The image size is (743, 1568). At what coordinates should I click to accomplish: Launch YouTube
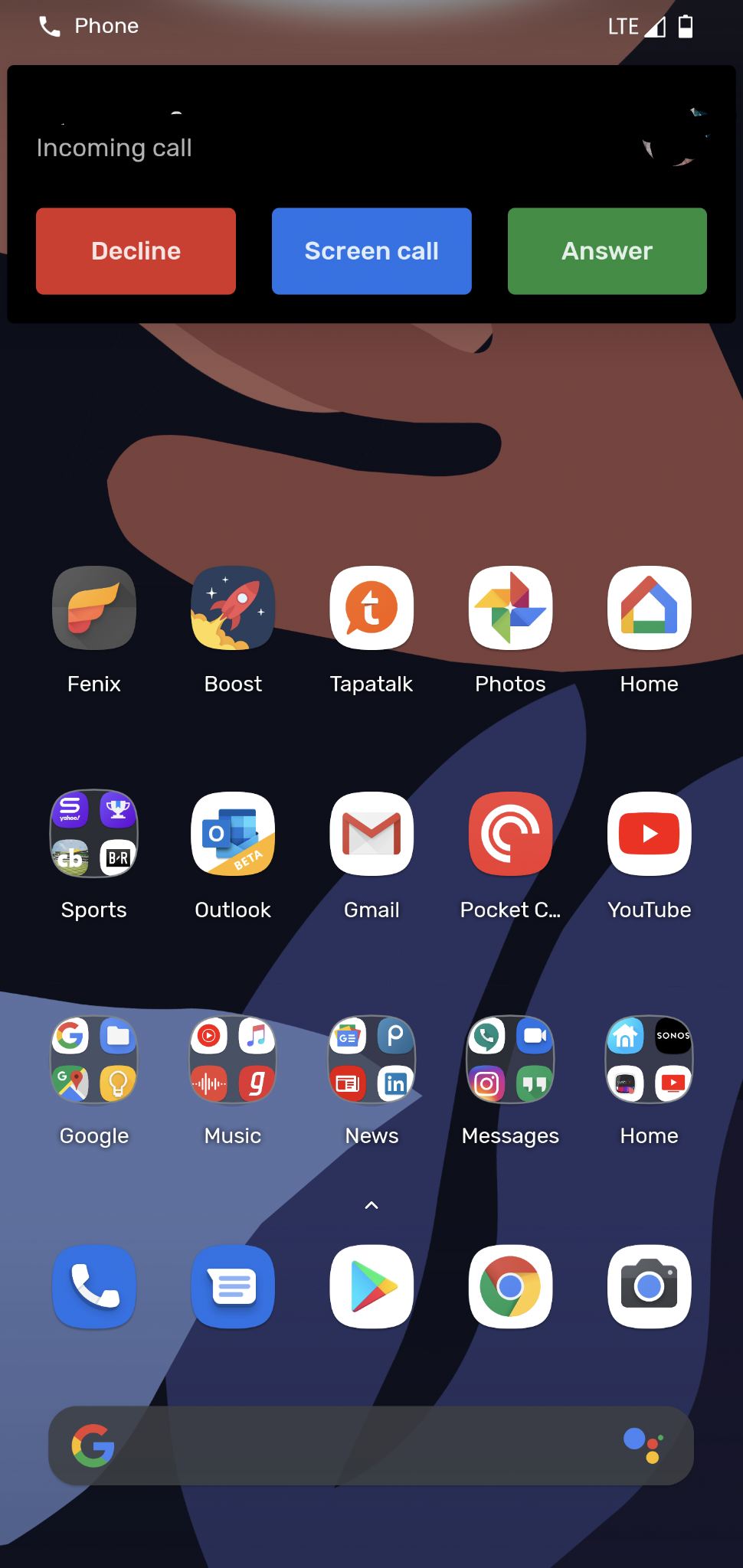(x=649, y=835)
